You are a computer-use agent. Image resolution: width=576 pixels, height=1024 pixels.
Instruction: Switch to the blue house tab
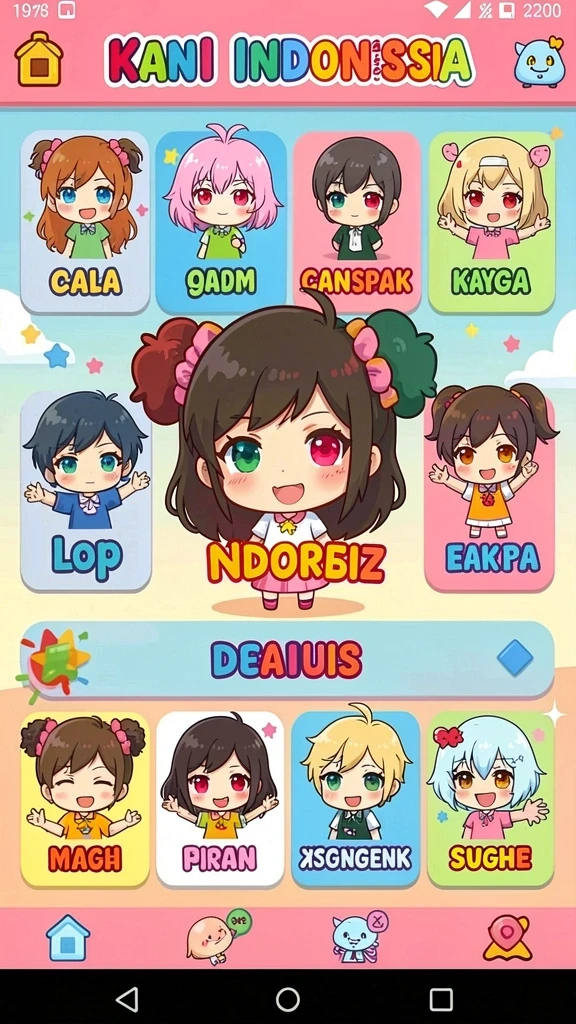[68, 938]
